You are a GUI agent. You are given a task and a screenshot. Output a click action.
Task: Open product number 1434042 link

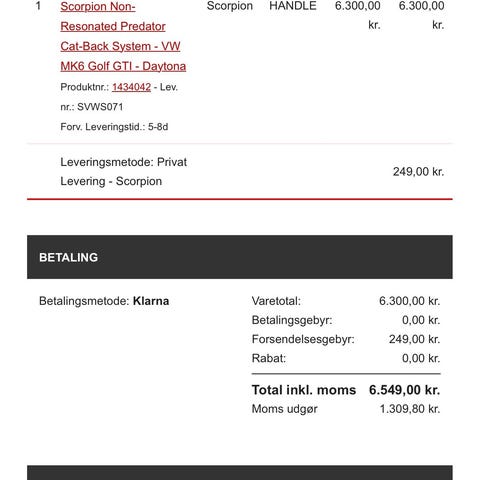131,87
